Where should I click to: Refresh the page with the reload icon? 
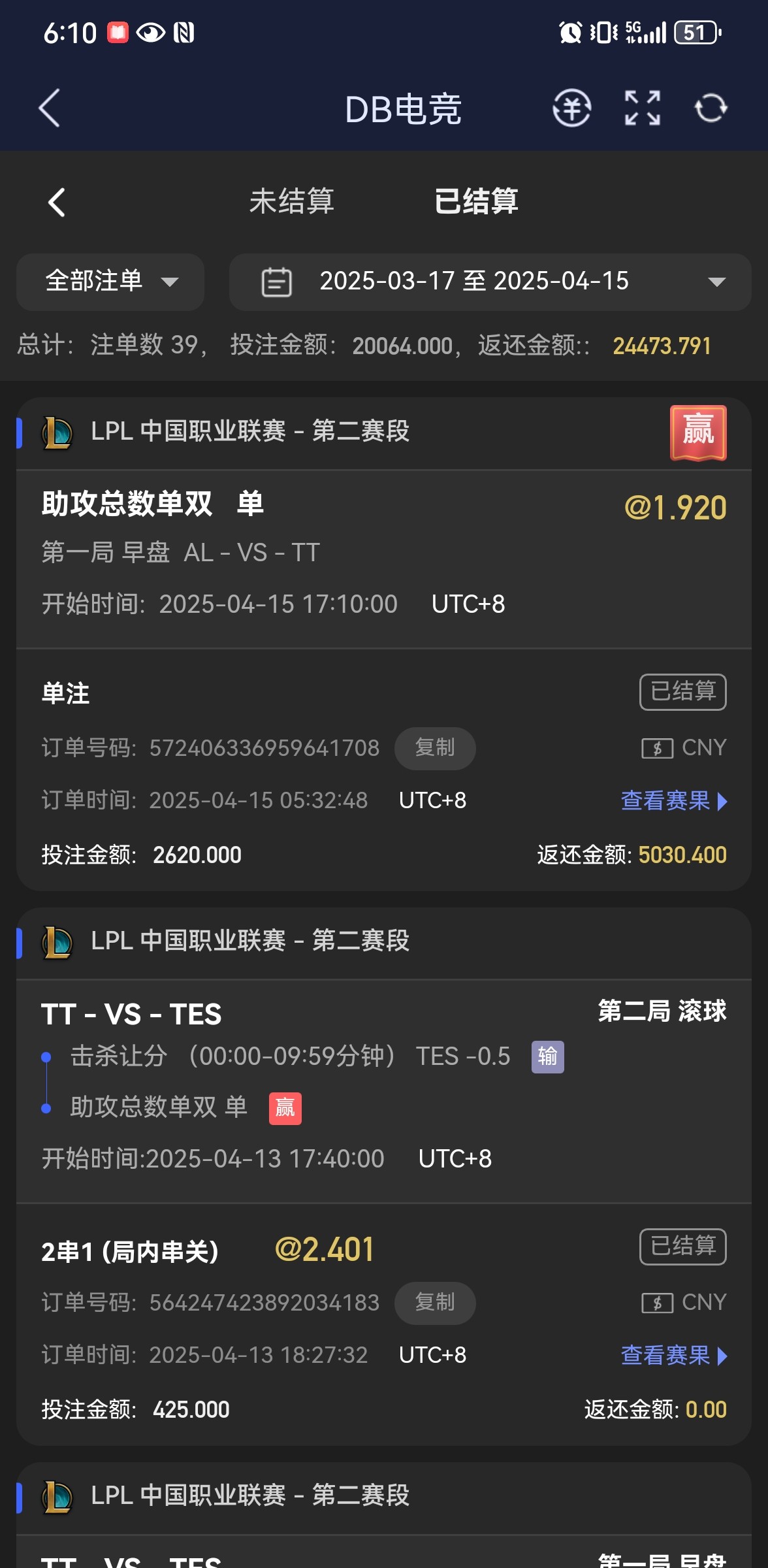711,108
